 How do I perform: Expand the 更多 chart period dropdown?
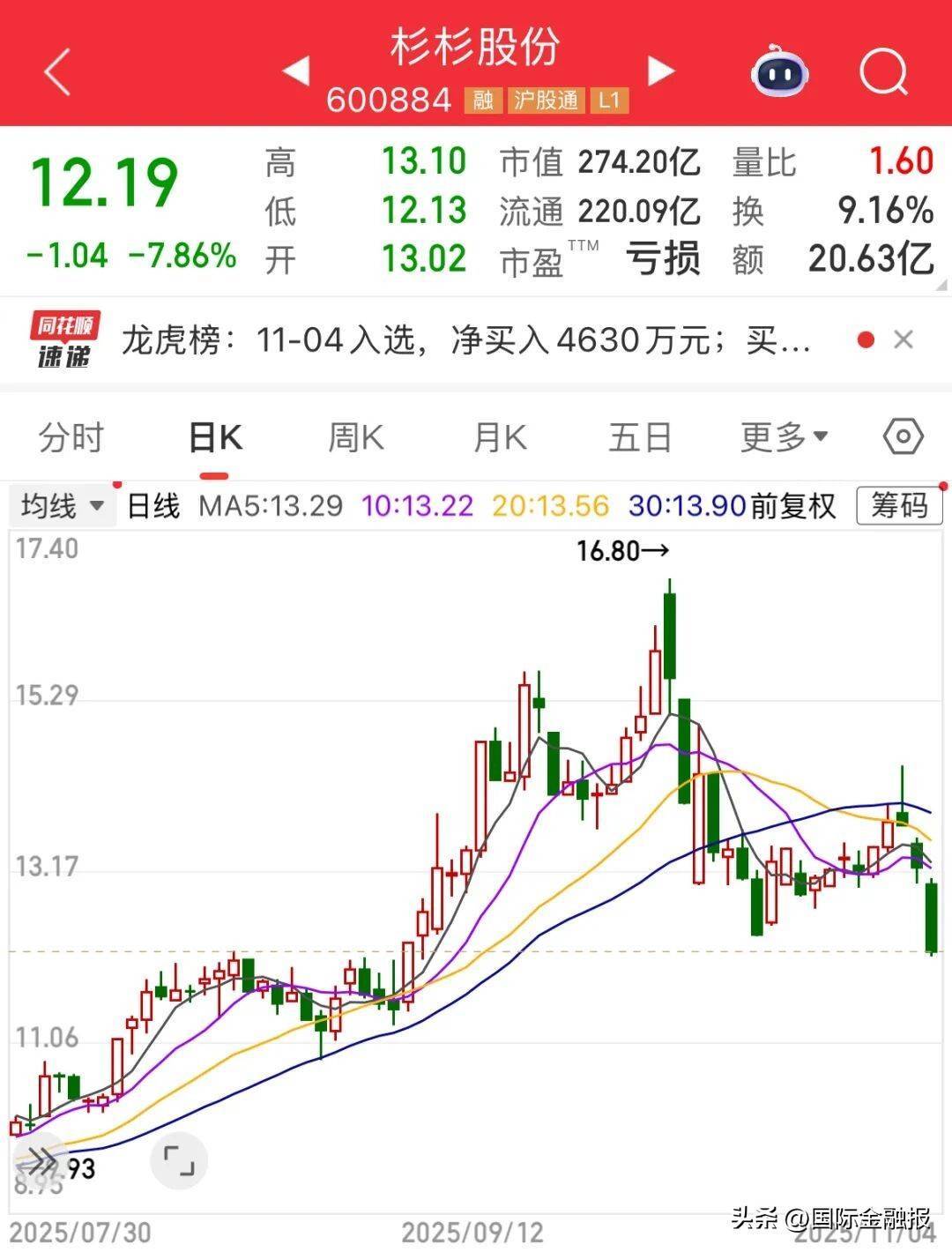(x=784, y=436)
